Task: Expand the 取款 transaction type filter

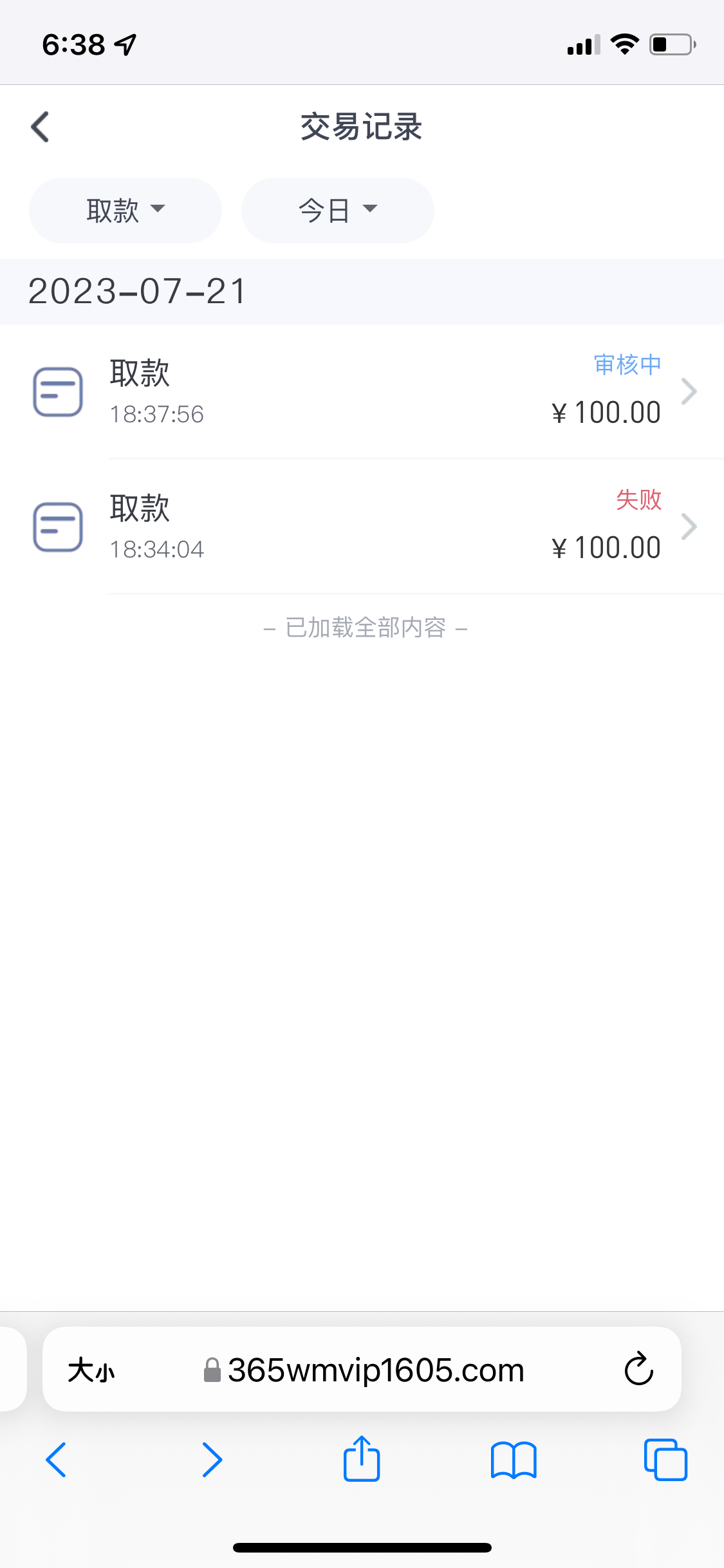Action: tap(125, 210)
